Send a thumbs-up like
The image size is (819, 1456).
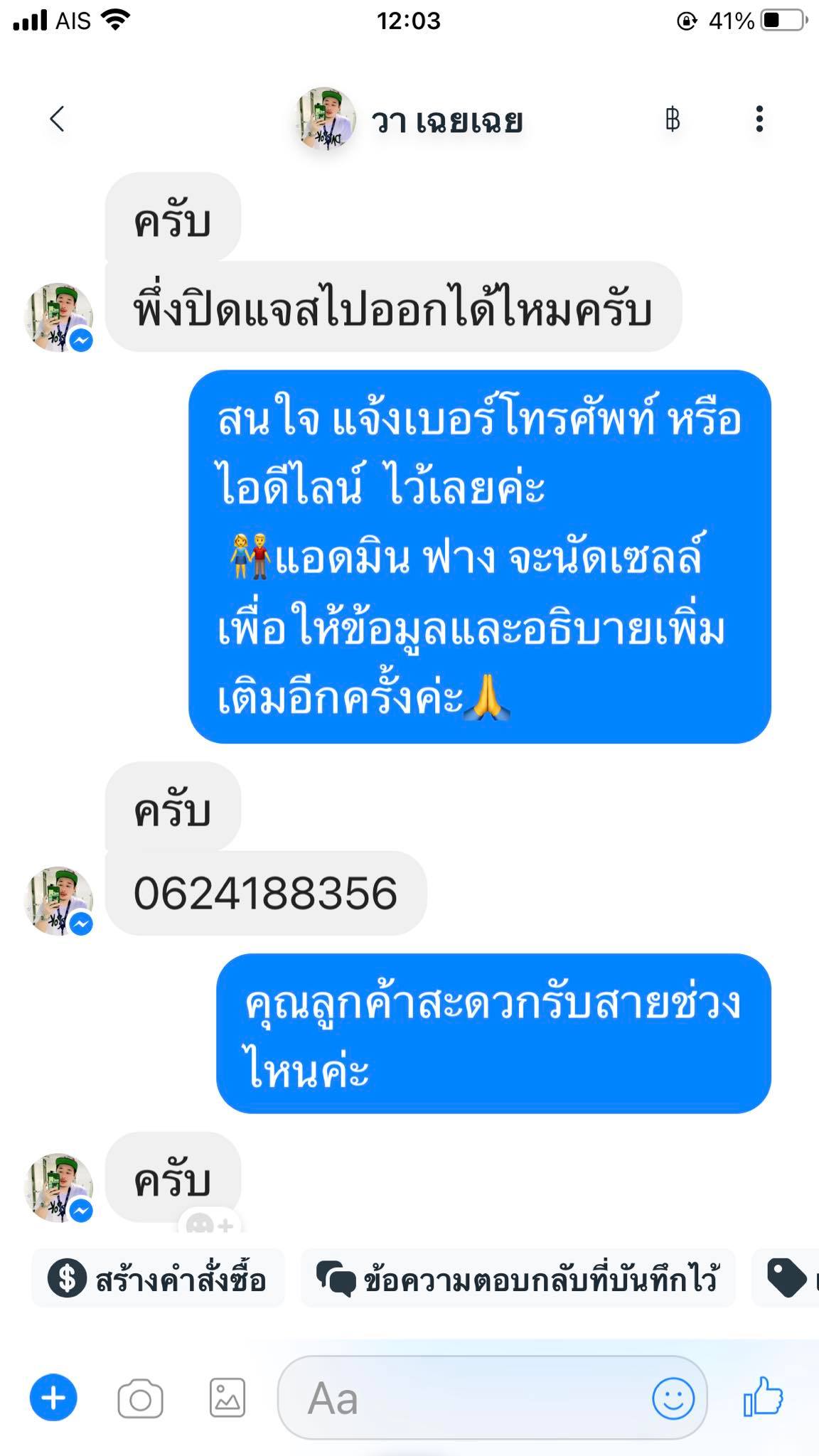click(x=764, y=1397)
